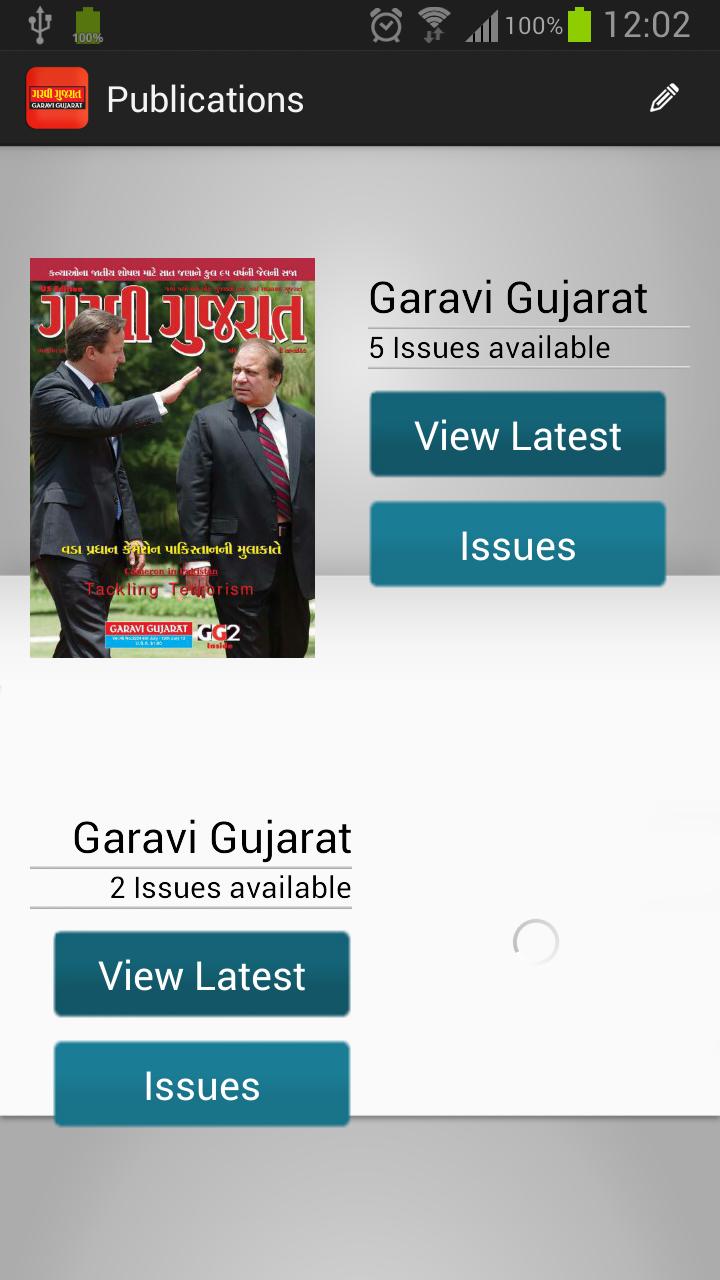Tap the alarm clock status bar icon
This screenshot has width=720, height=1280.
pyautogui.click(x=388, y=24)
